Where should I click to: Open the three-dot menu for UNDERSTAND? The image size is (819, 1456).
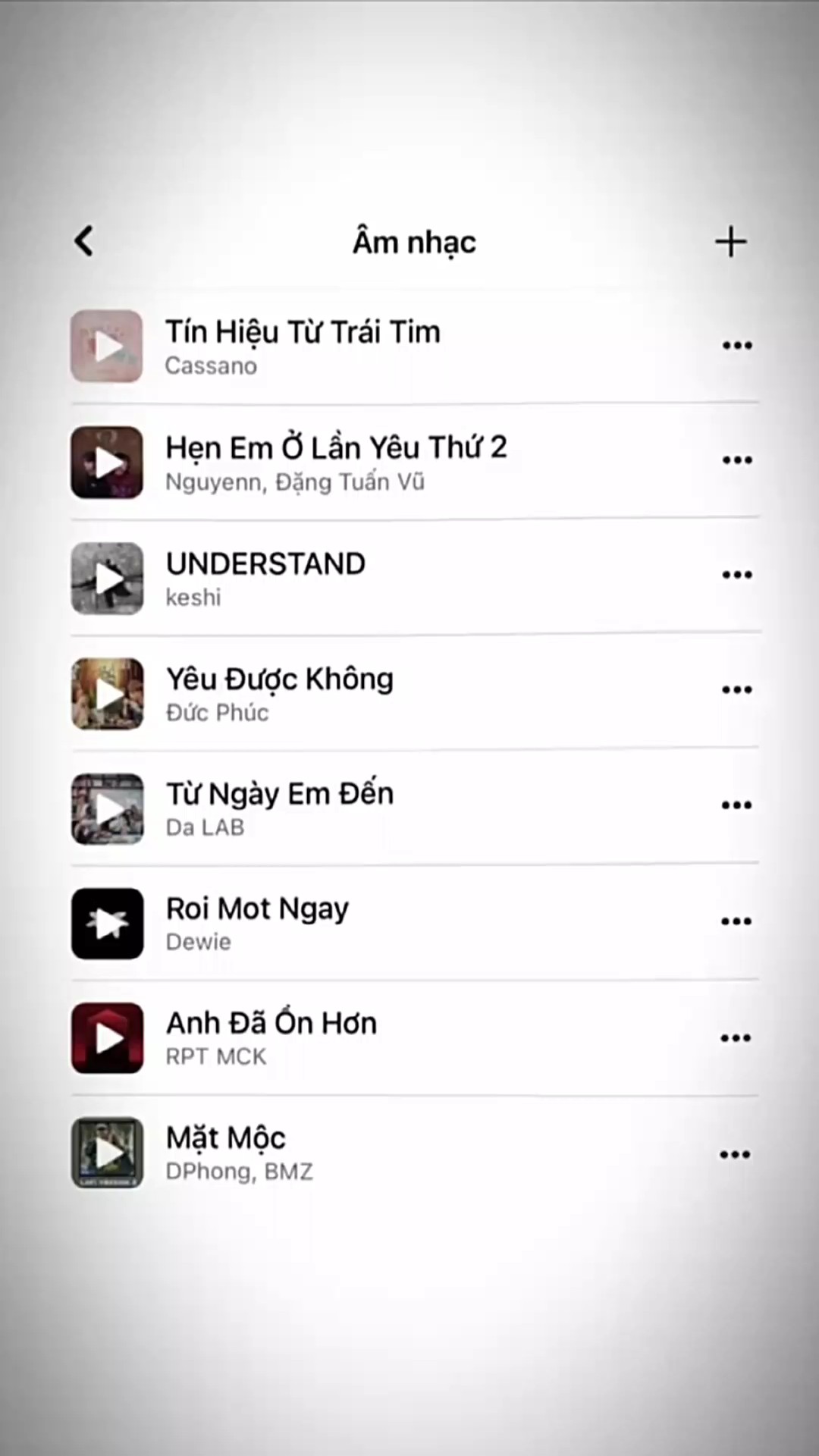[737, 575]
